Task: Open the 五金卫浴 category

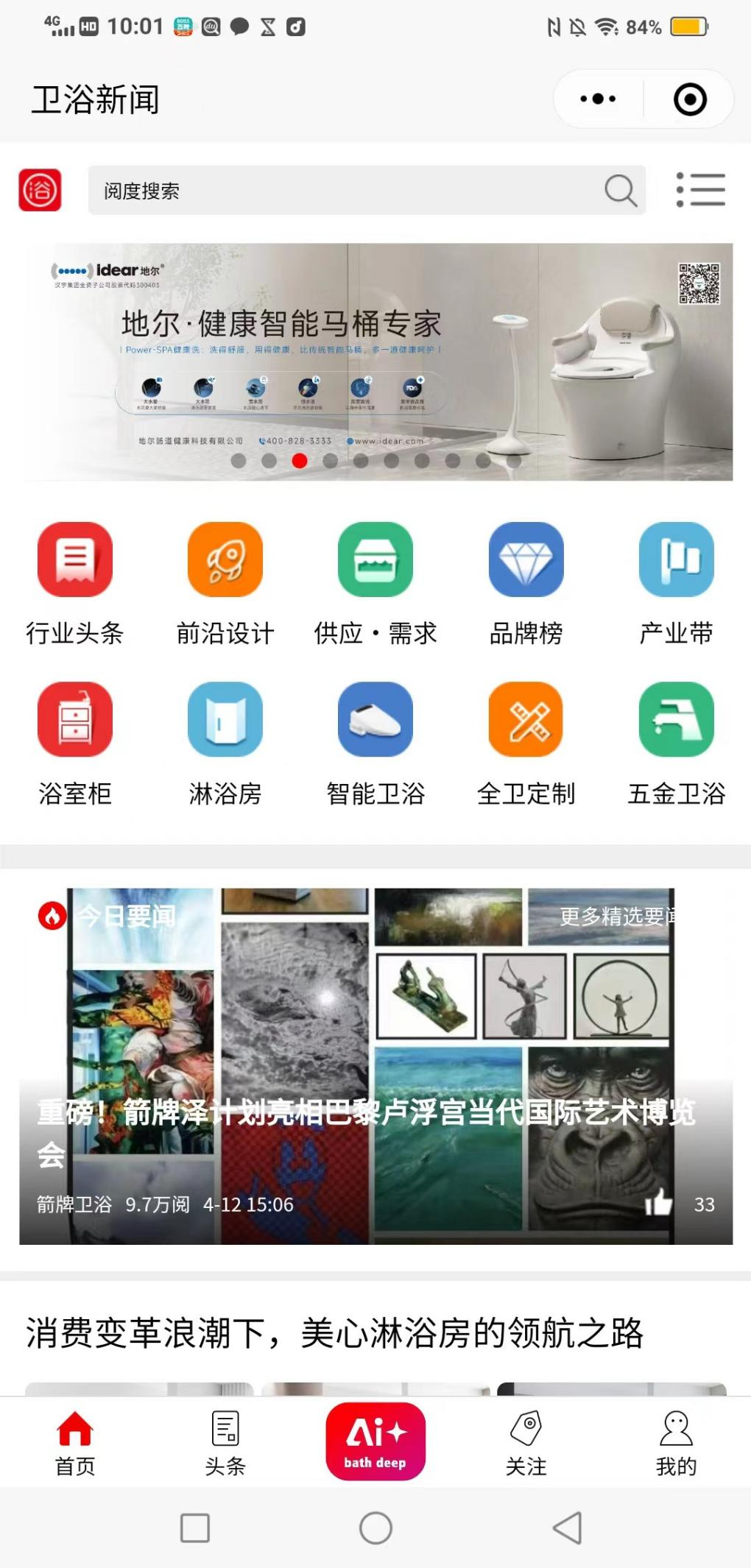Action: pyautogui.click(x=676, y=742)
